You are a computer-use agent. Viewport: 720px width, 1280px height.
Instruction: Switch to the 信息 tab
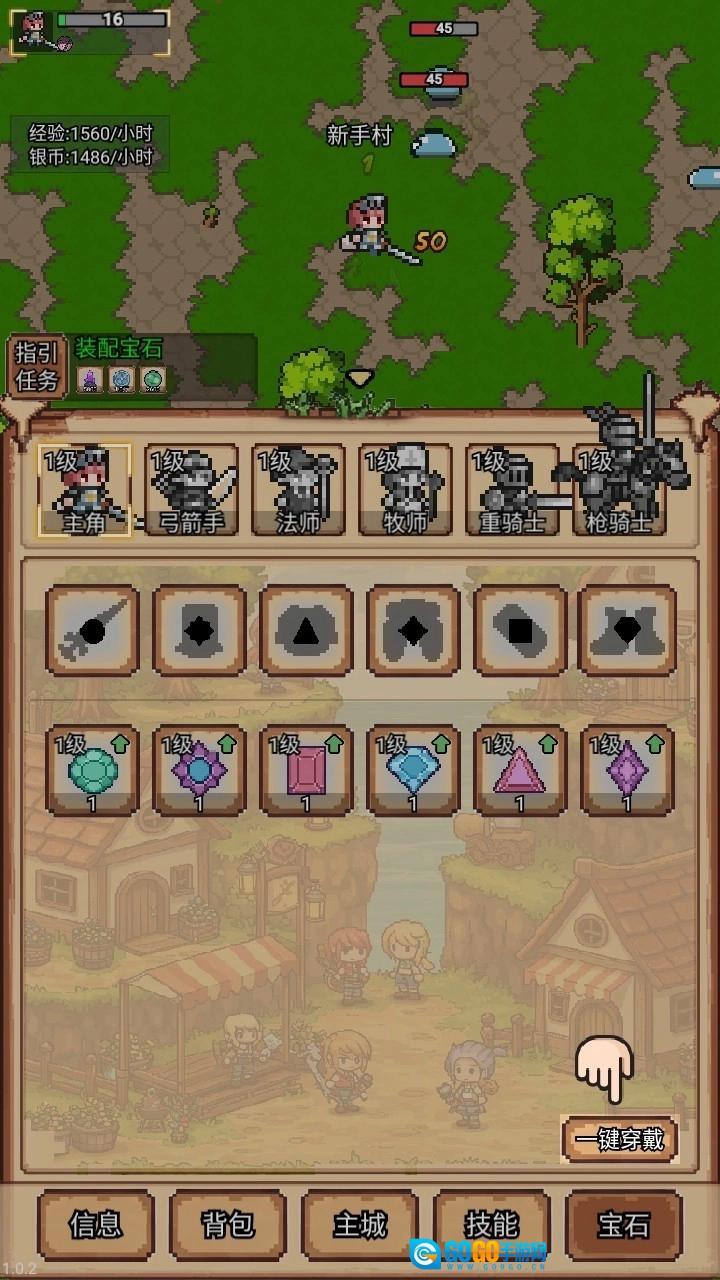[96, 1224]
